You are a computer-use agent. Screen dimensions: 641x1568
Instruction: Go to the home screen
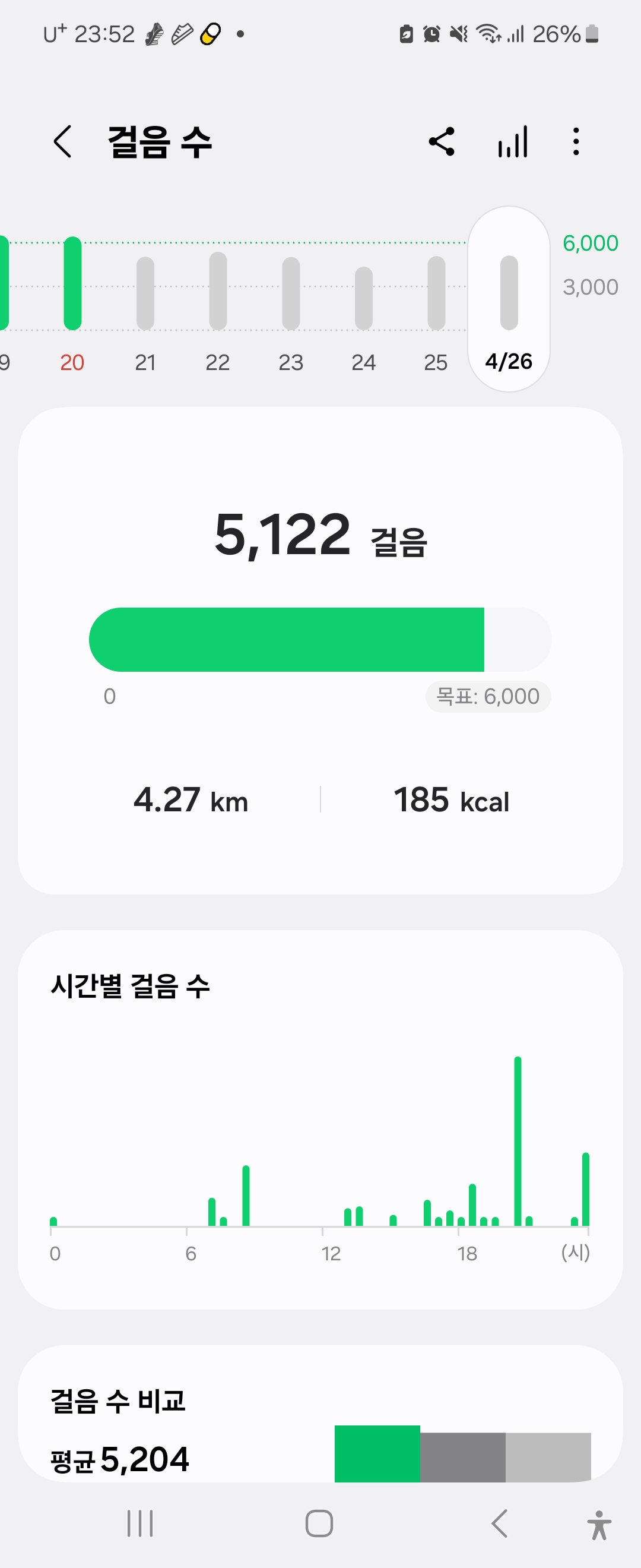coord(319,1523)
